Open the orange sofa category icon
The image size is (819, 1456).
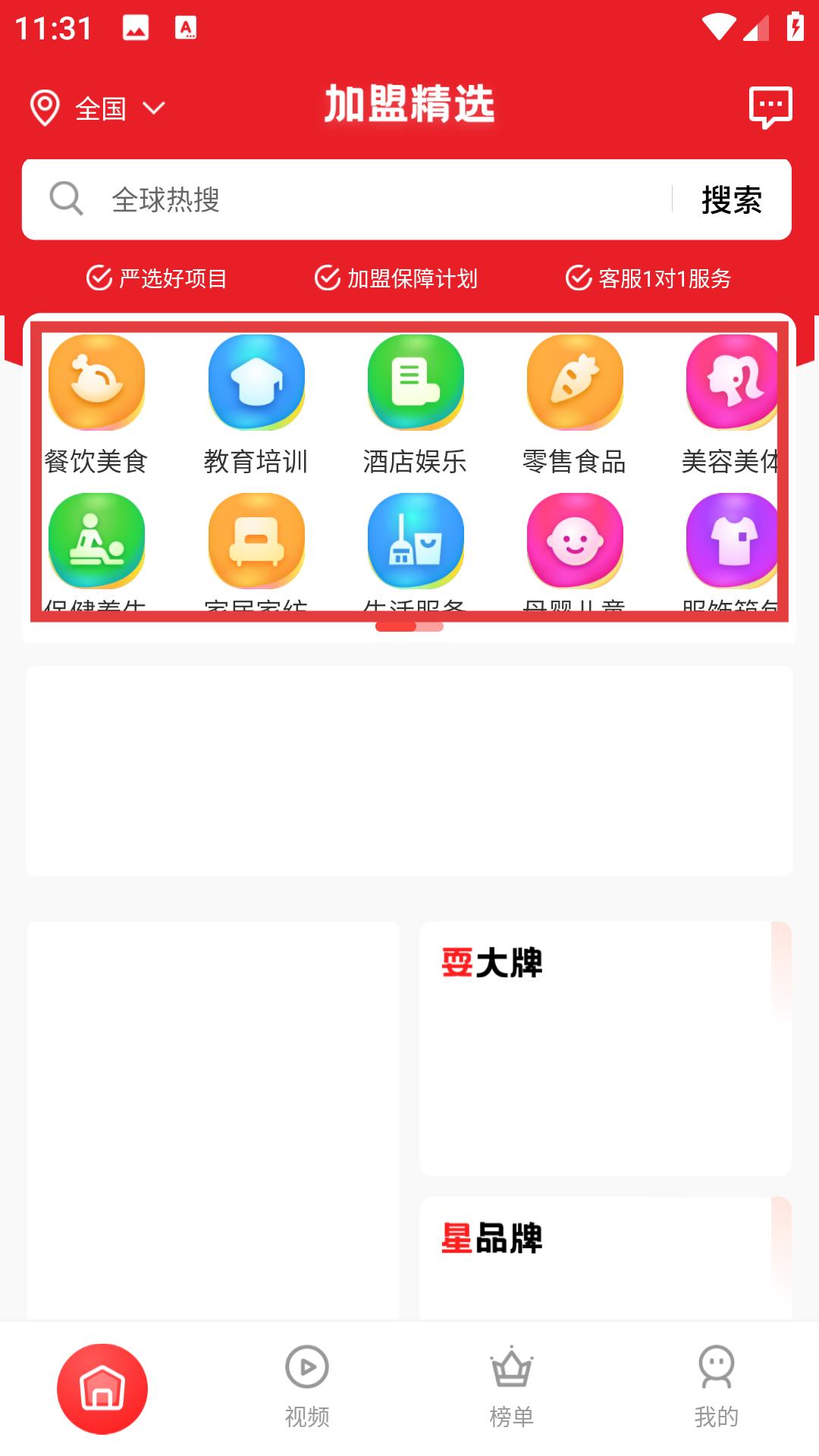point(256,541)
